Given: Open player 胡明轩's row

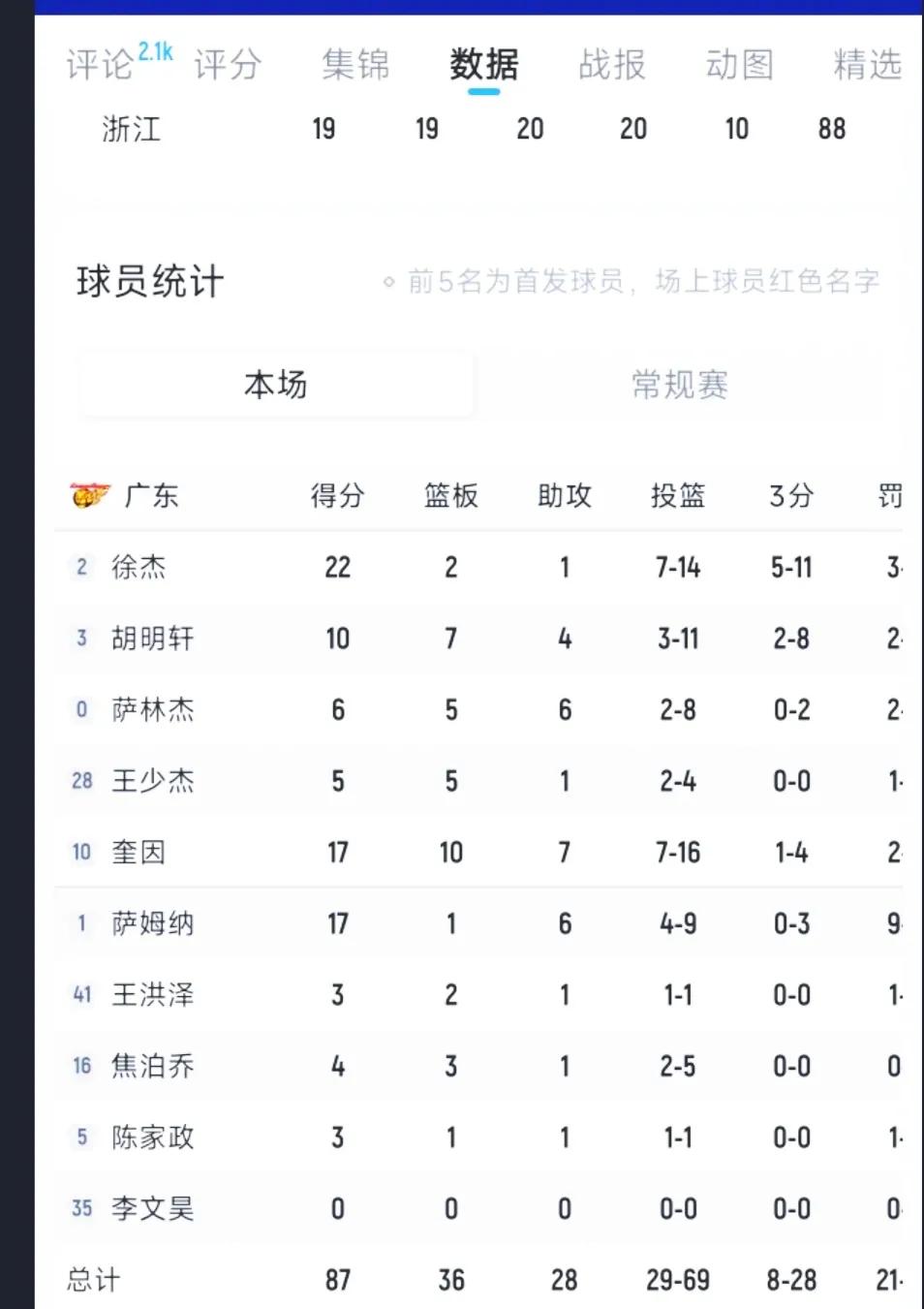Looking at the screenshot, I should (x=152, y=639).
